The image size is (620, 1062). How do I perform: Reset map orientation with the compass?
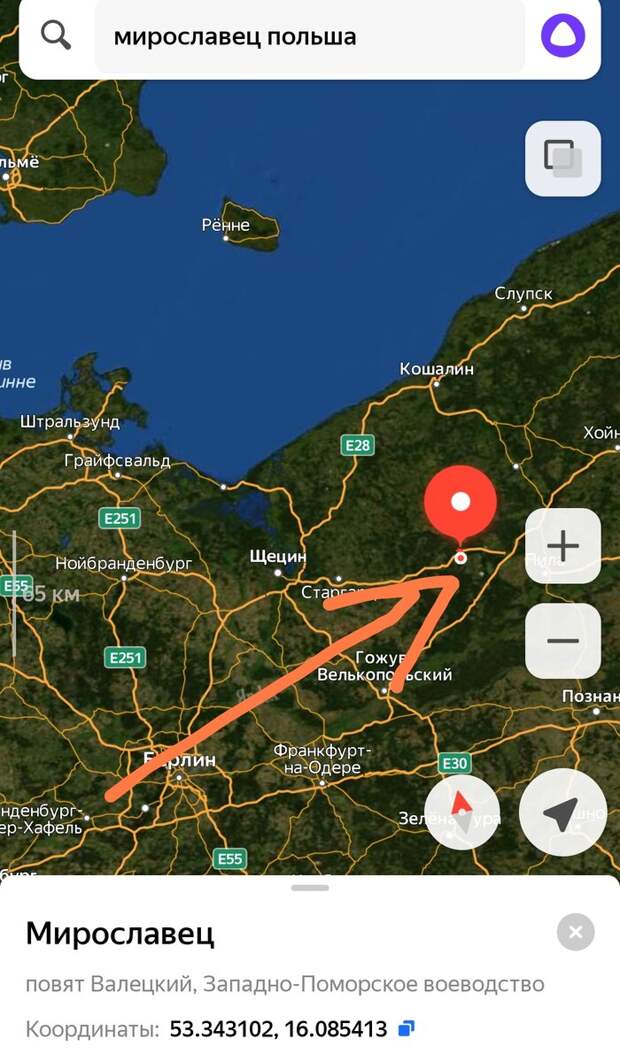462,813
